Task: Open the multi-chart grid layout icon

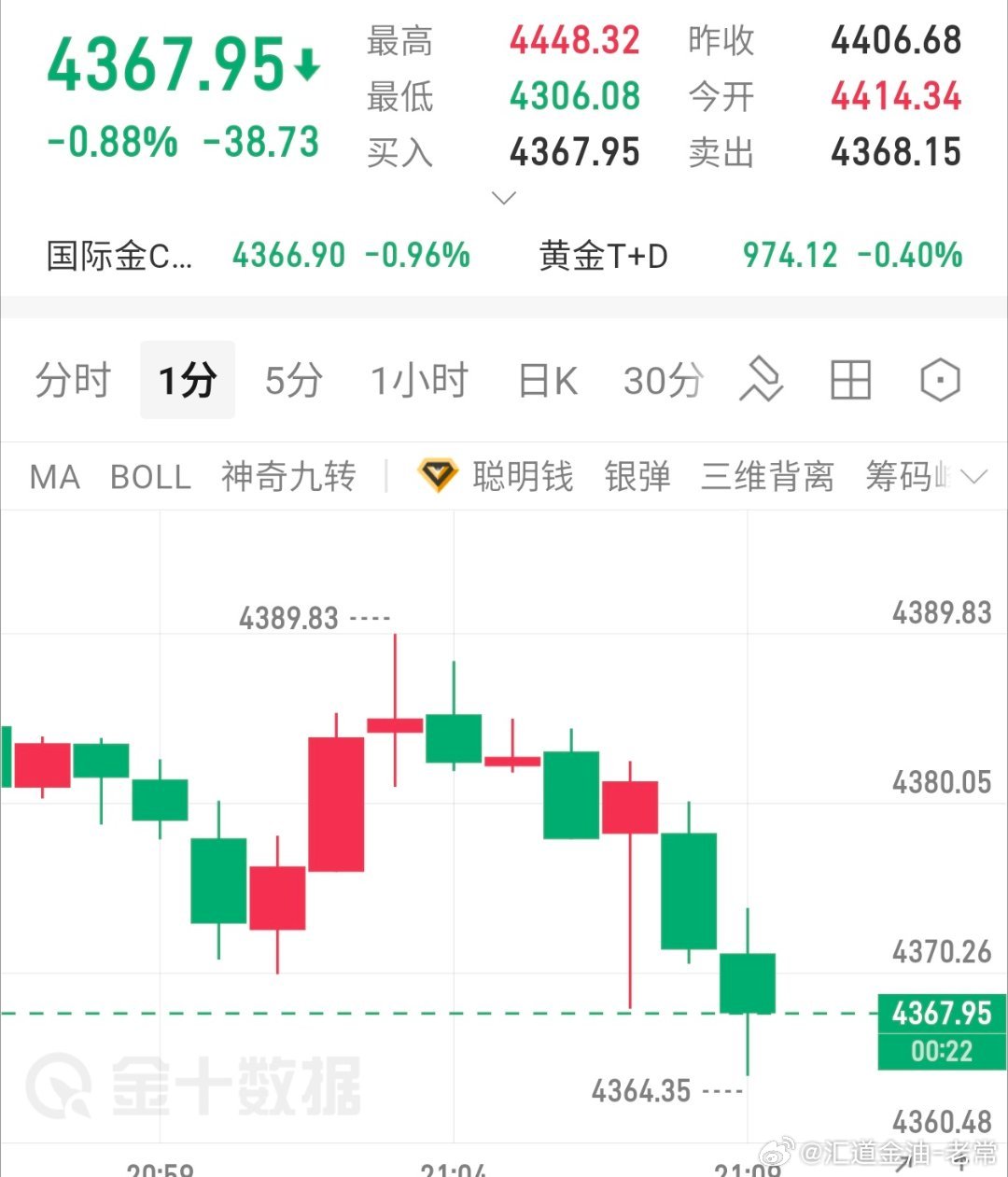Action: coord(849,380)
